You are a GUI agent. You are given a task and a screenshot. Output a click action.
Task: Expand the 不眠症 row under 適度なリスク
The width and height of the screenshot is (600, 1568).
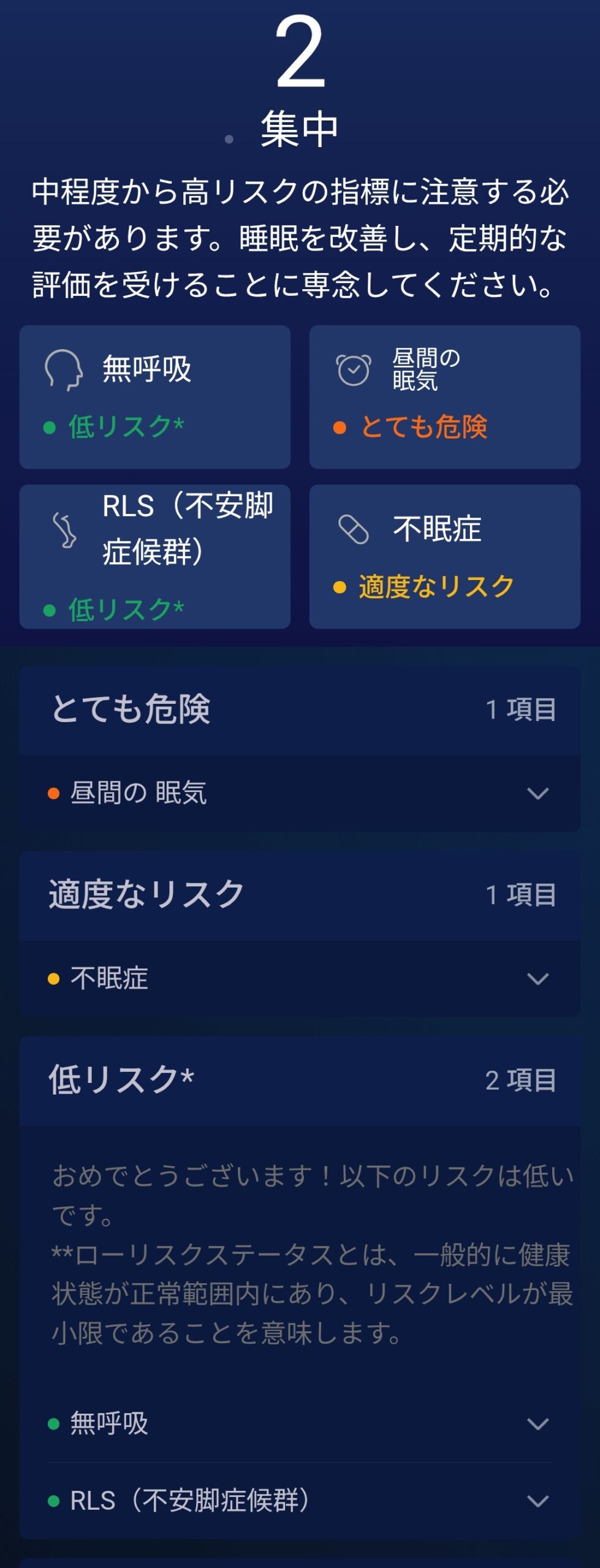[x=300, y=978]
